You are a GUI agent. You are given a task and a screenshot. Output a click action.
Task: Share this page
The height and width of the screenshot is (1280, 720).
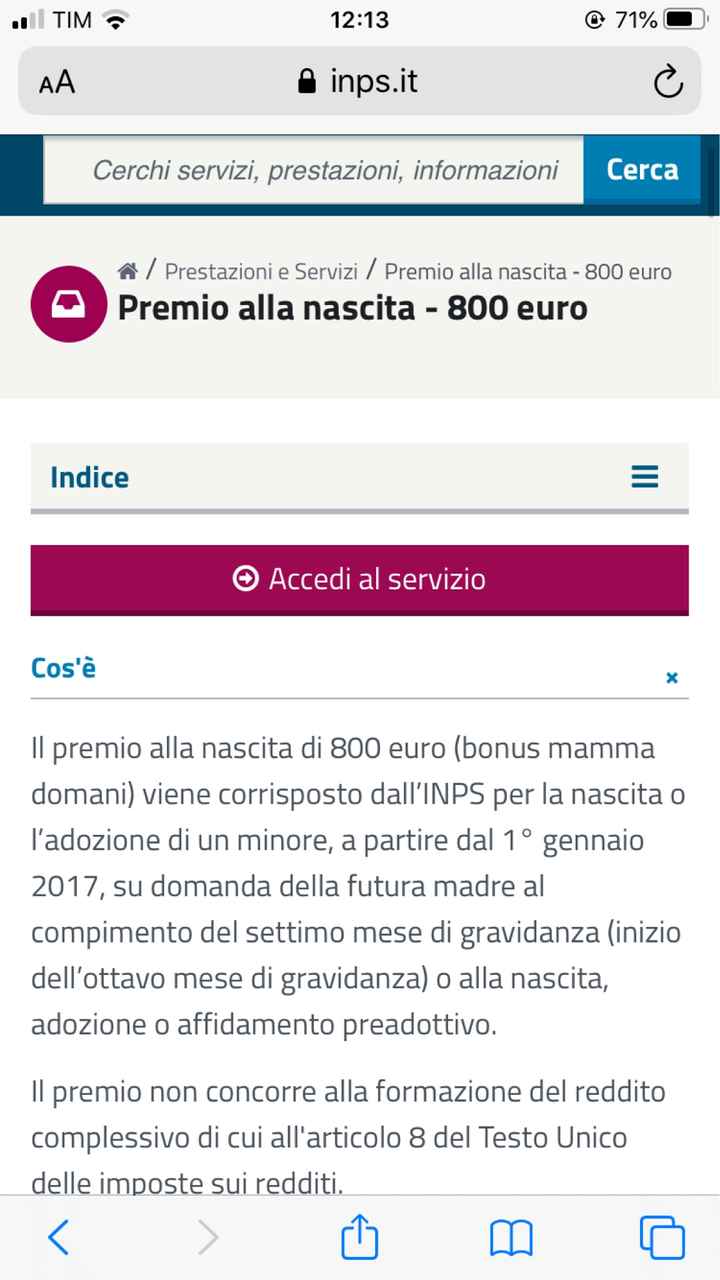pos(360,1238)
